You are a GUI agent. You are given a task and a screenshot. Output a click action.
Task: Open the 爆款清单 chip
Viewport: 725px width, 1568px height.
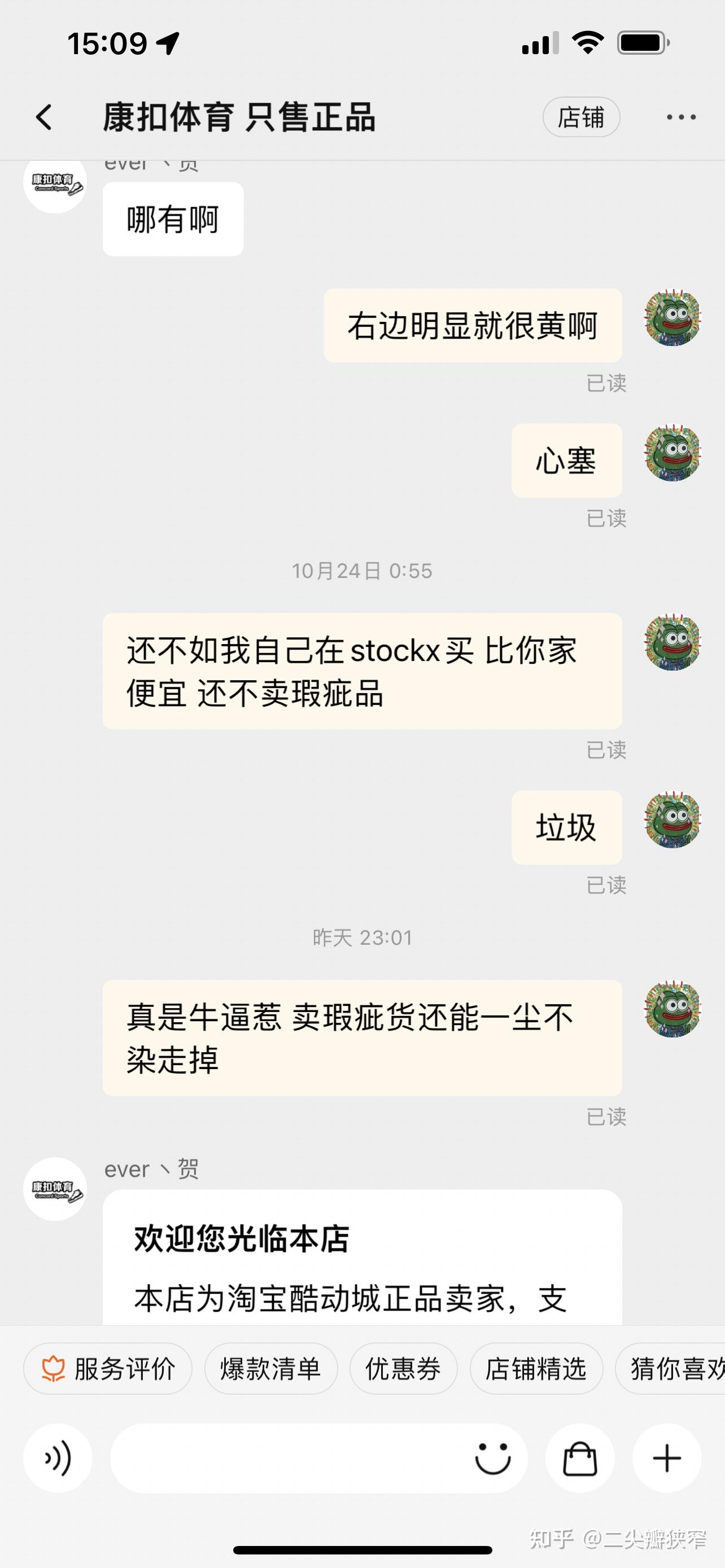(x=270, y=1369)
